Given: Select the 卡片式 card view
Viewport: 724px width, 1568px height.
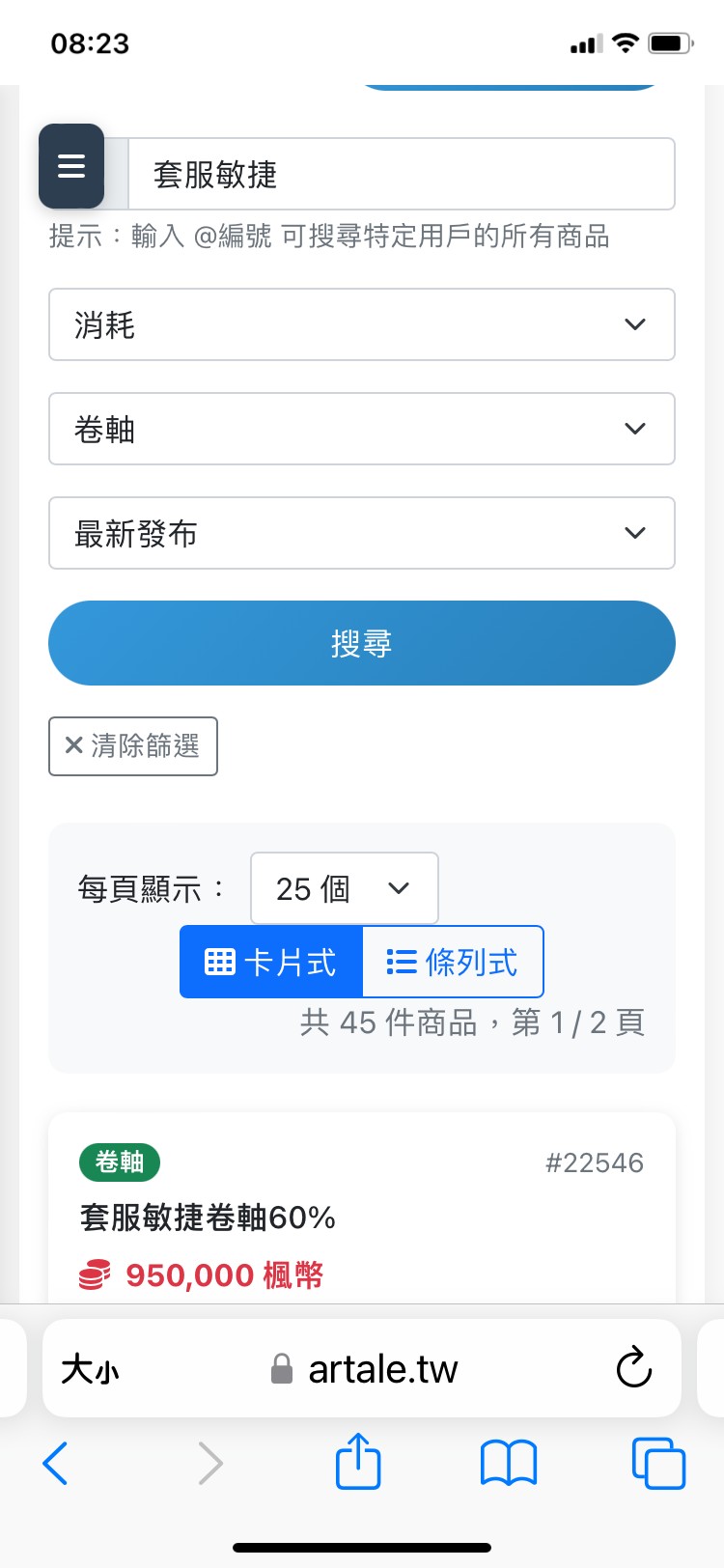Looking at the screenshot, I should pyautogui.click(x=271, y=962).
